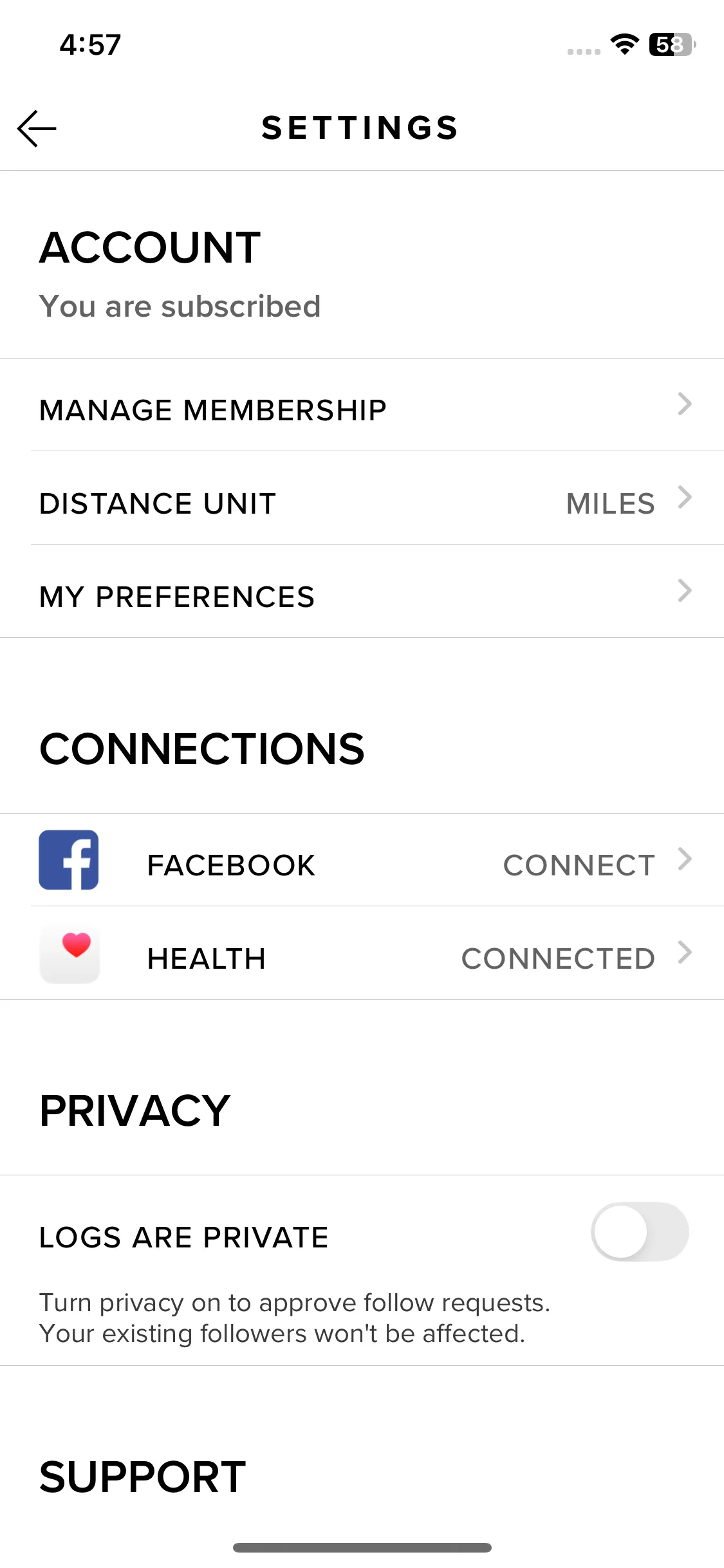
Task: Open Manage Membership
Action: tap(362, 410)
